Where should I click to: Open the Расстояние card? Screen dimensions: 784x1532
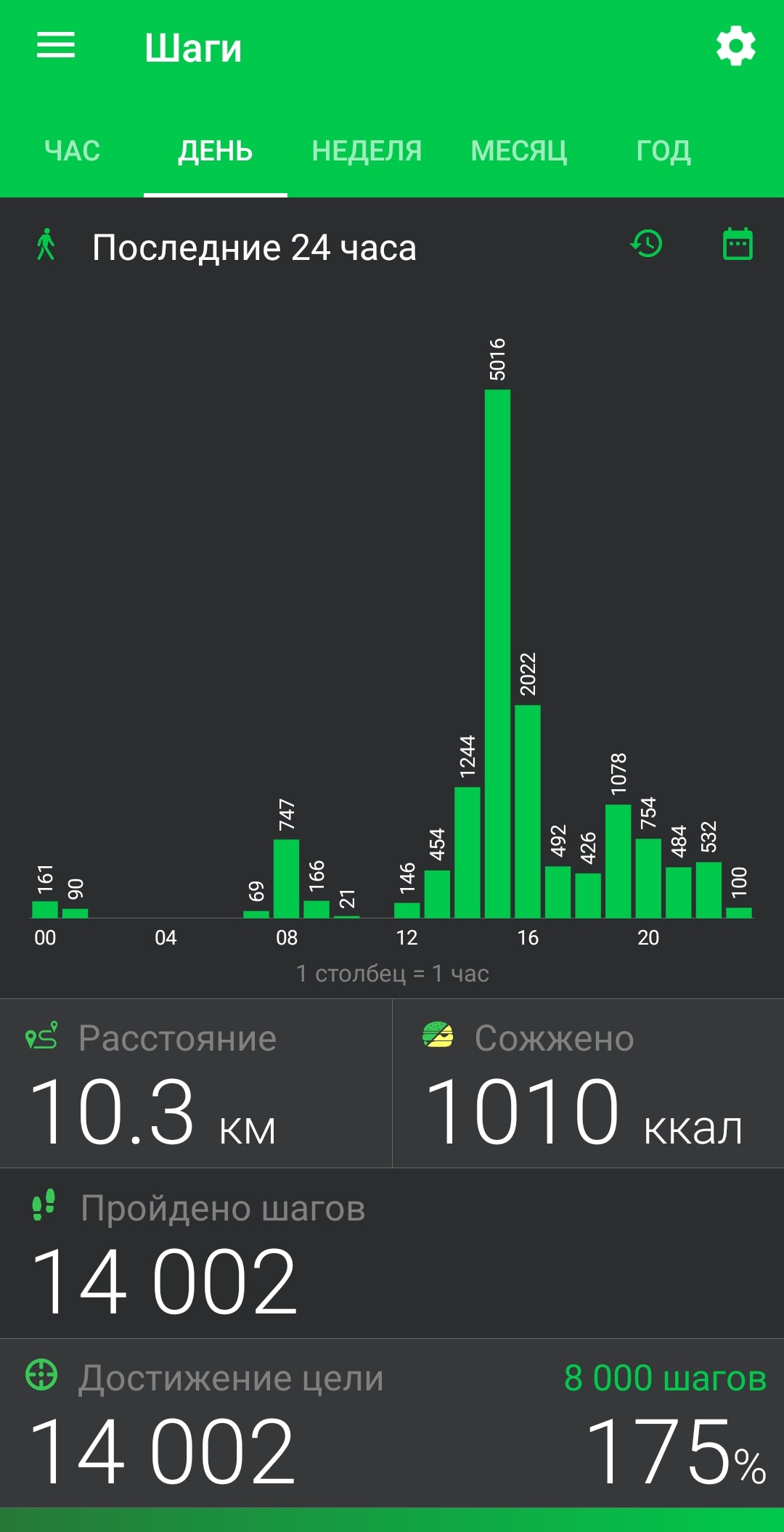pos(196,1083)
